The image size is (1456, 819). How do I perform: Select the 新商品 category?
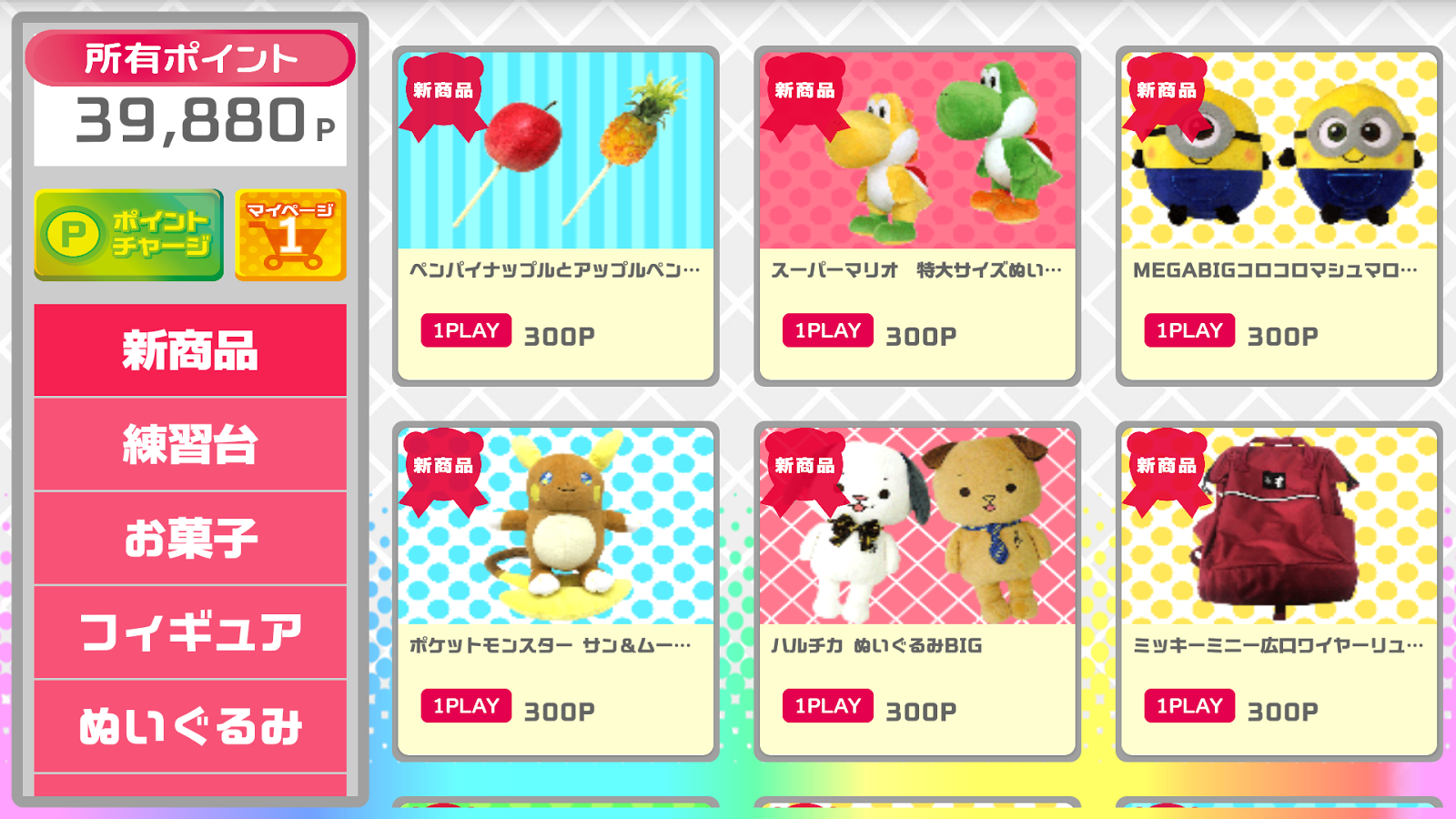pos(190,350)
